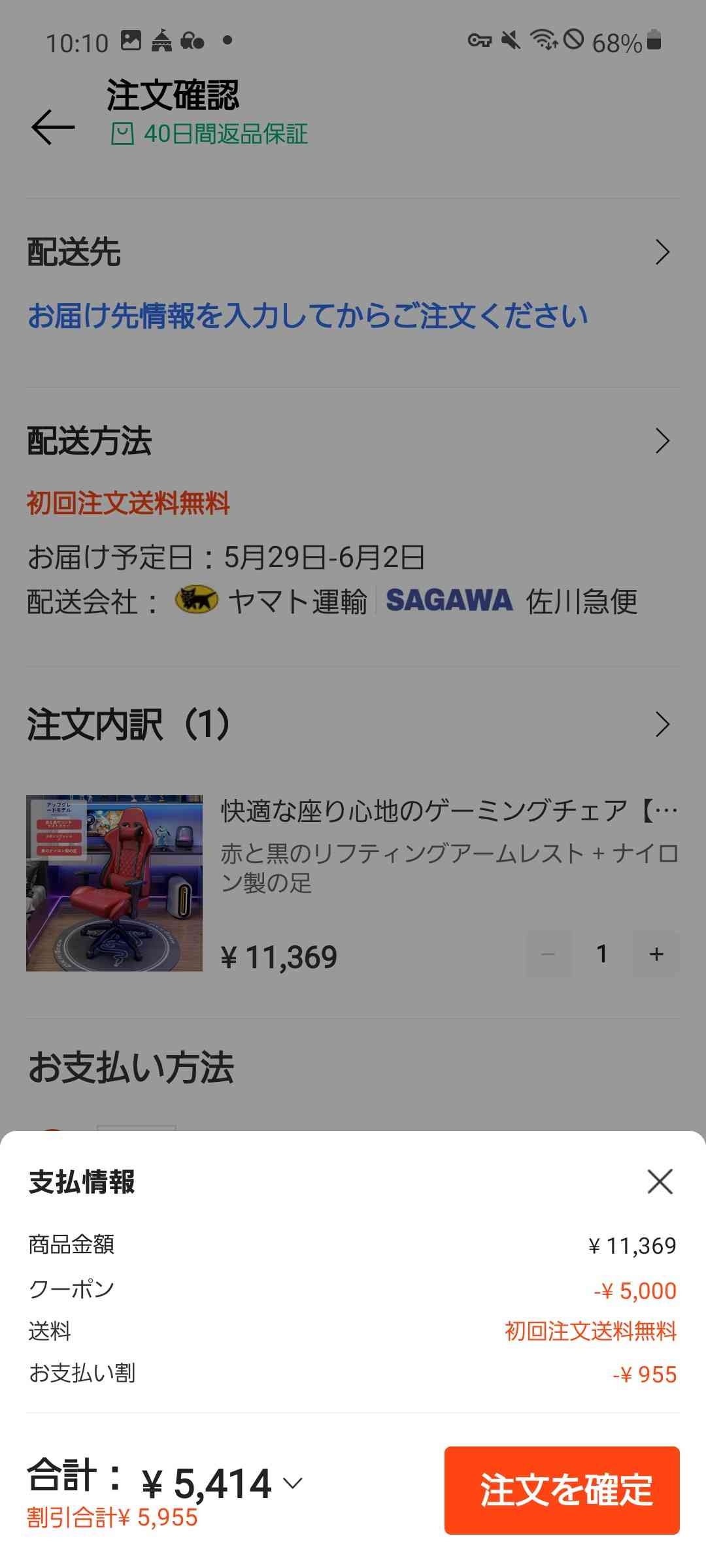This screenshot has width=706, height=1568.
Task: Open the 配送方法 shipping options
Action: click(662, 441)
